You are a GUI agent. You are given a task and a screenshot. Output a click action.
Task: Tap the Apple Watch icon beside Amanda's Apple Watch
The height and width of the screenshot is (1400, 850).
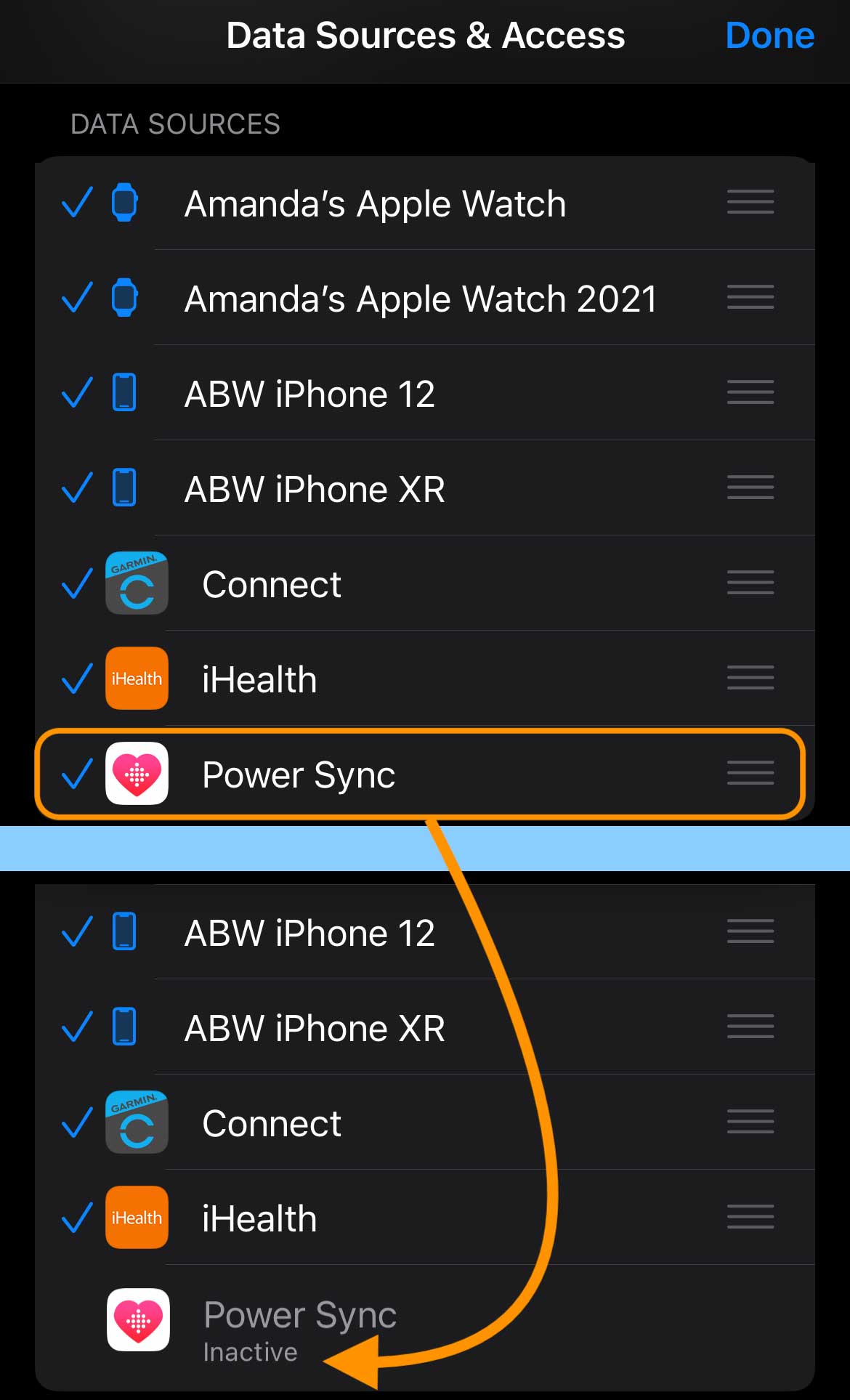124,204
